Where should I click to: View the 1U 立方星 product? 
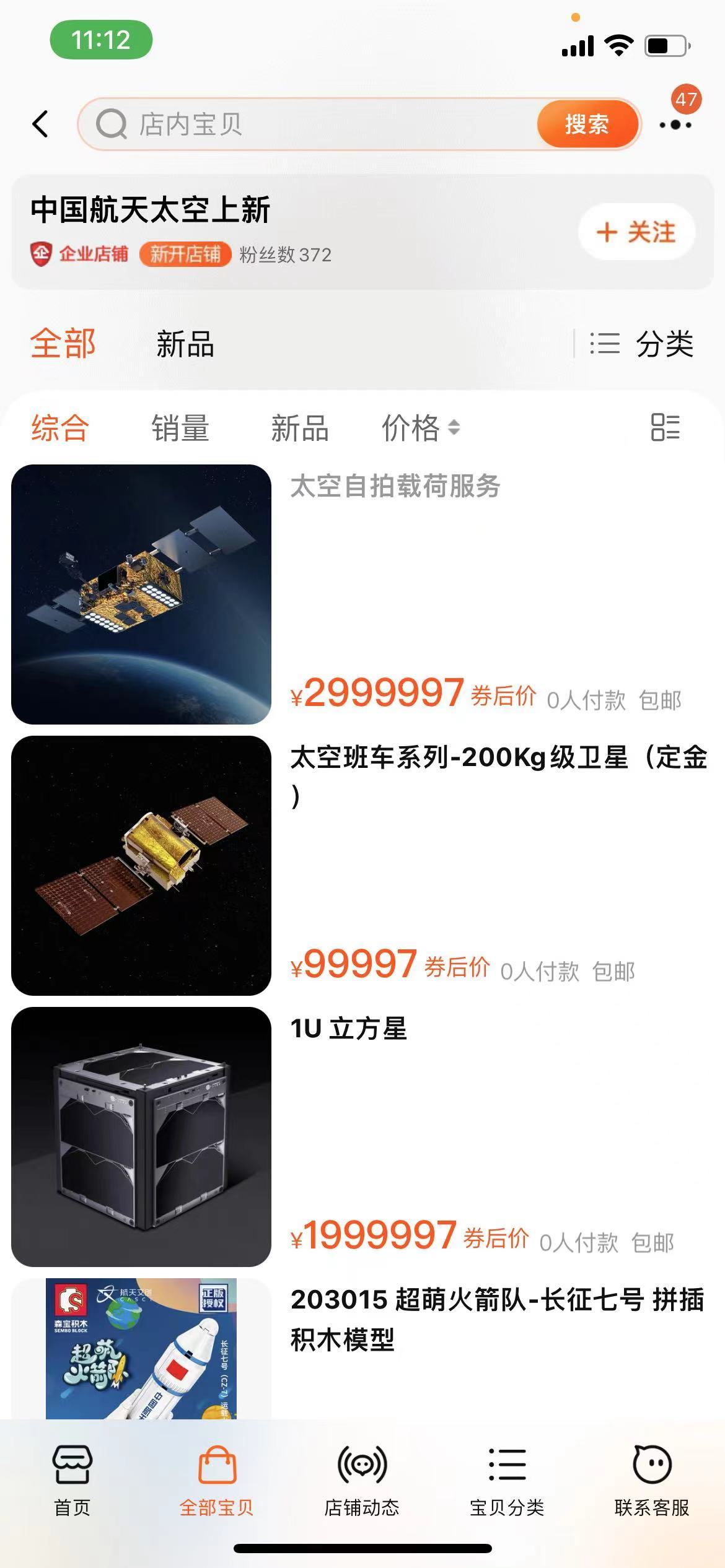(x=349, y=1029)
